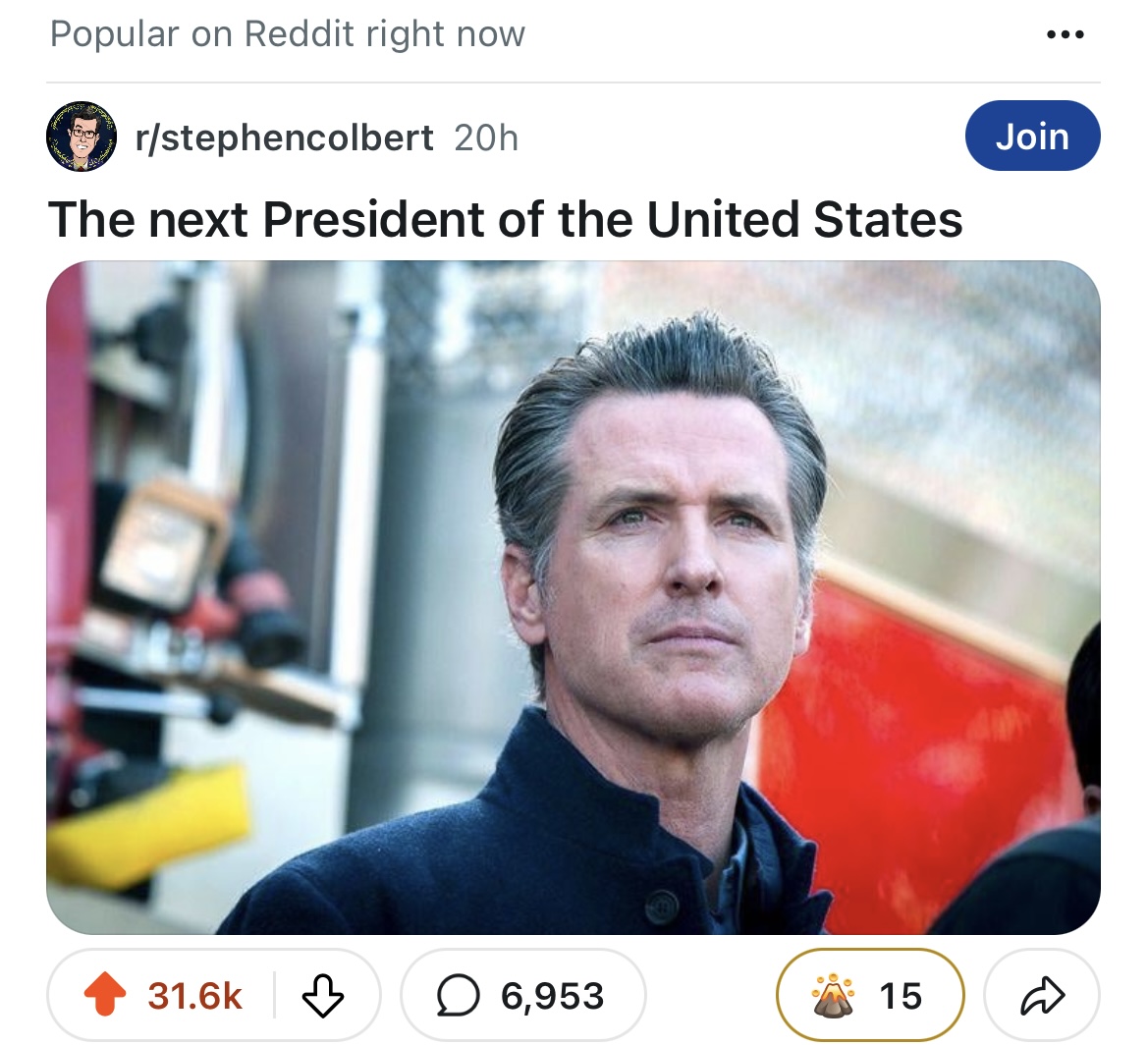Open the post titled The next President
This screenshot has height=1045, width=1148.
pos(505,218)
